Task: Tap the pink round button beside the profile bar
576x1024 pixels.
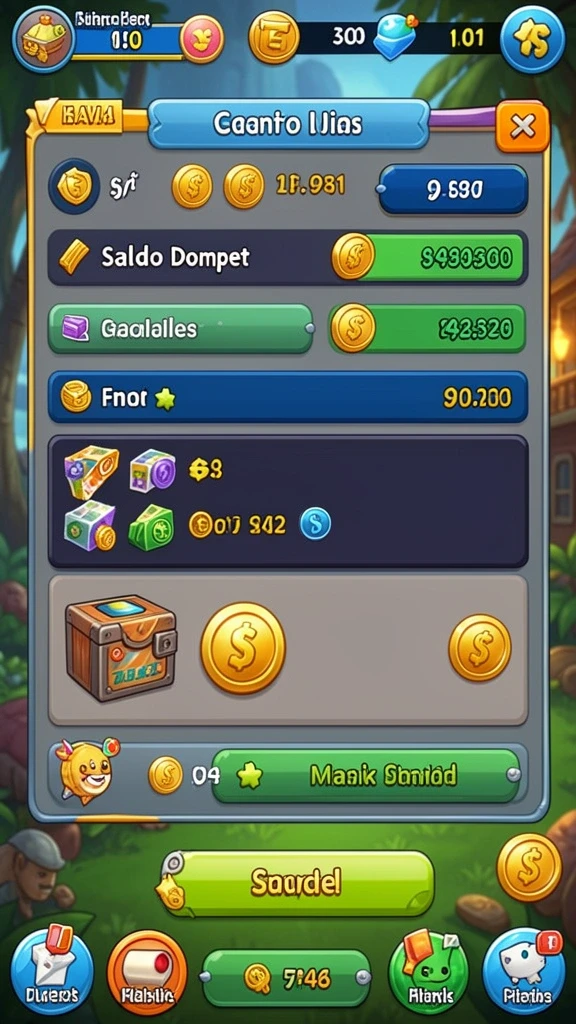Action: 202,39
